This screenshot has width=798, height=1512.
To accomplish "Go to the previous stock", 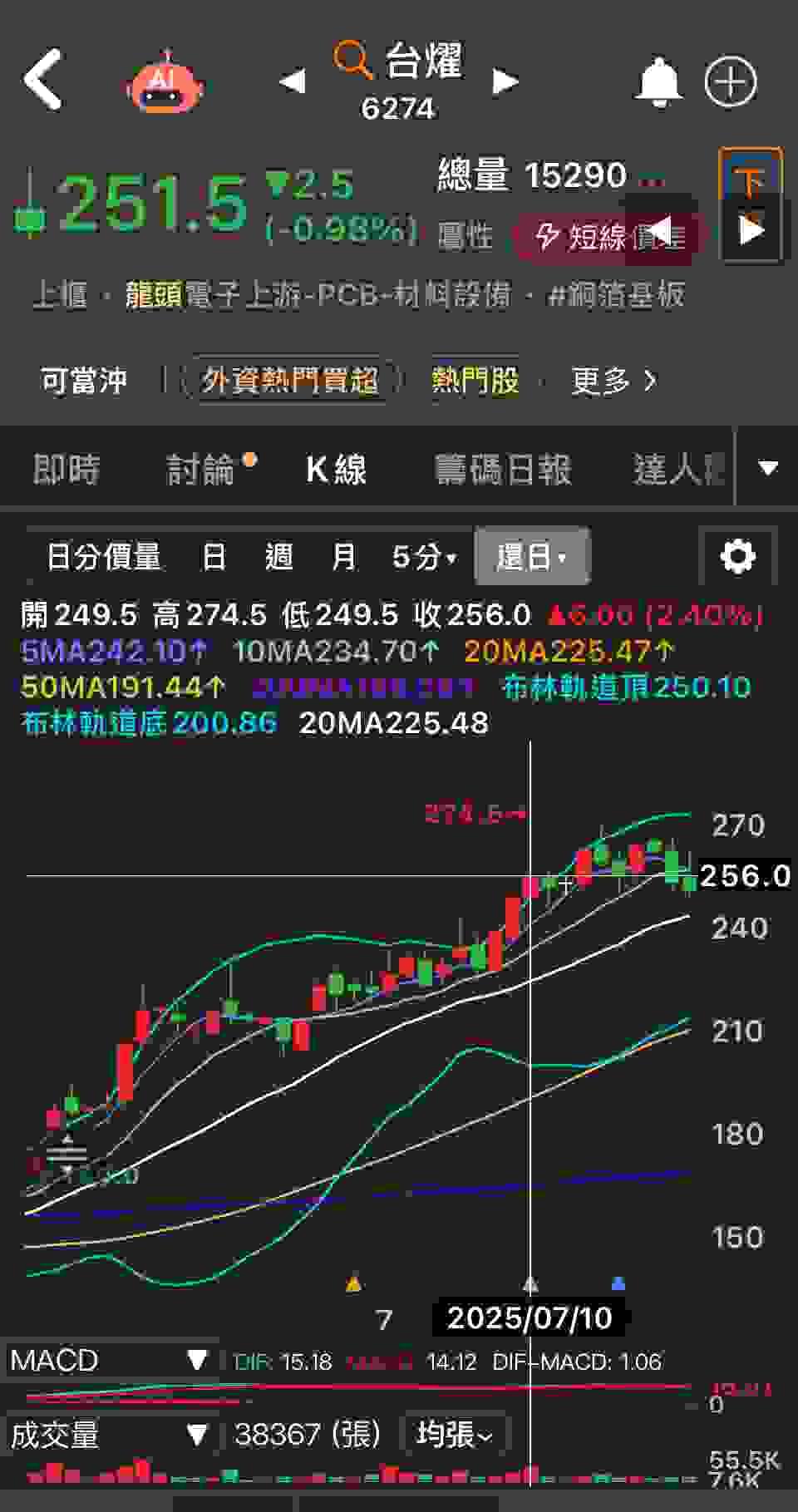I will click(x=293, y=81).
